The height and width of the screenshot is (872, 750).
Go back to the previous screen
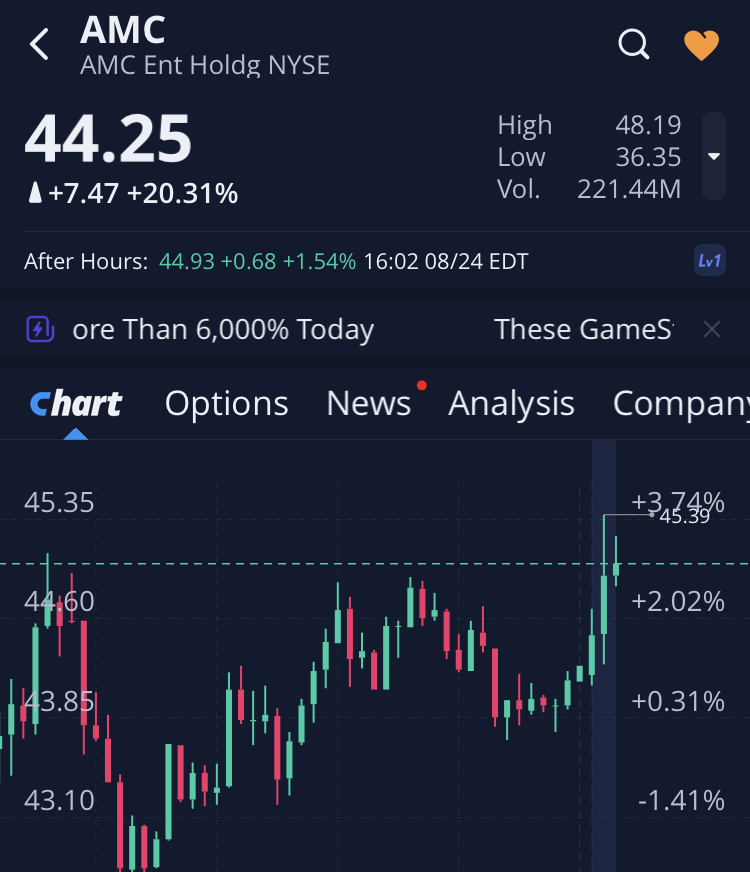tap(39, 45)
